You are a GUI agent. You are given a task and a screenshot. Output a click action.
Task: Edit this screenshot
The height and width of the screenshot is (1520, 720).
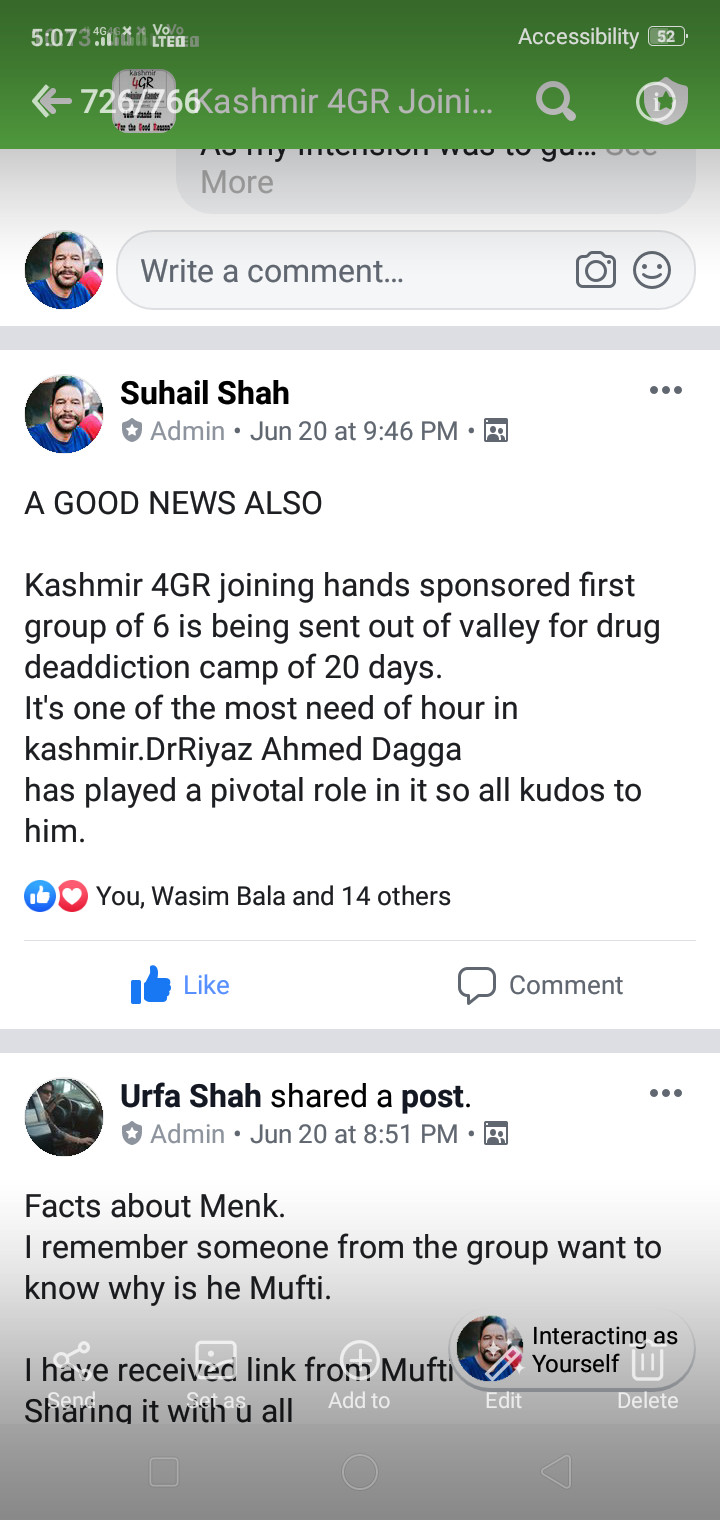503,1375
